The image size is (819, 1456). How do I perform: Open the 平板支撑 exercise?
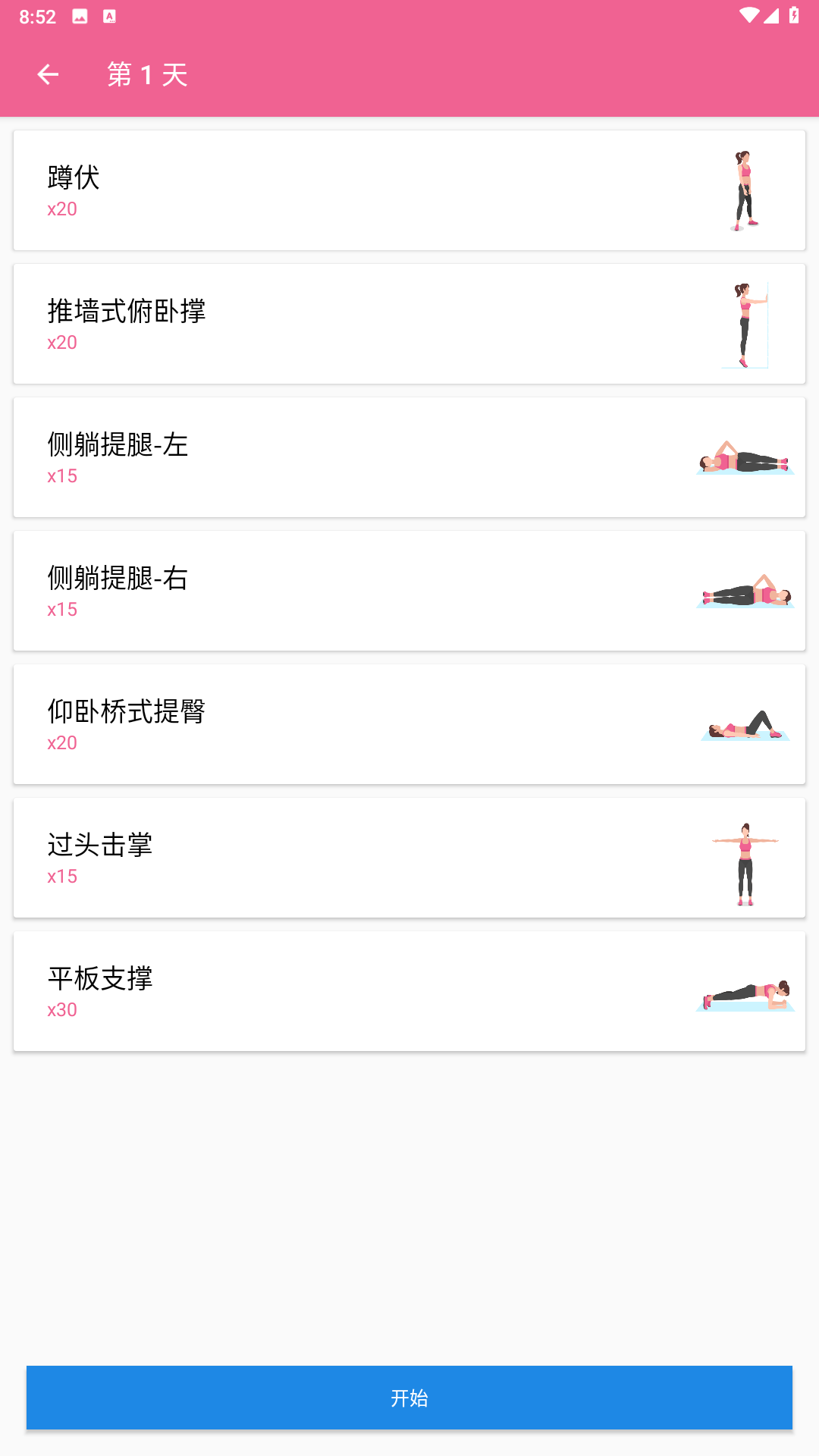(409, 991)
